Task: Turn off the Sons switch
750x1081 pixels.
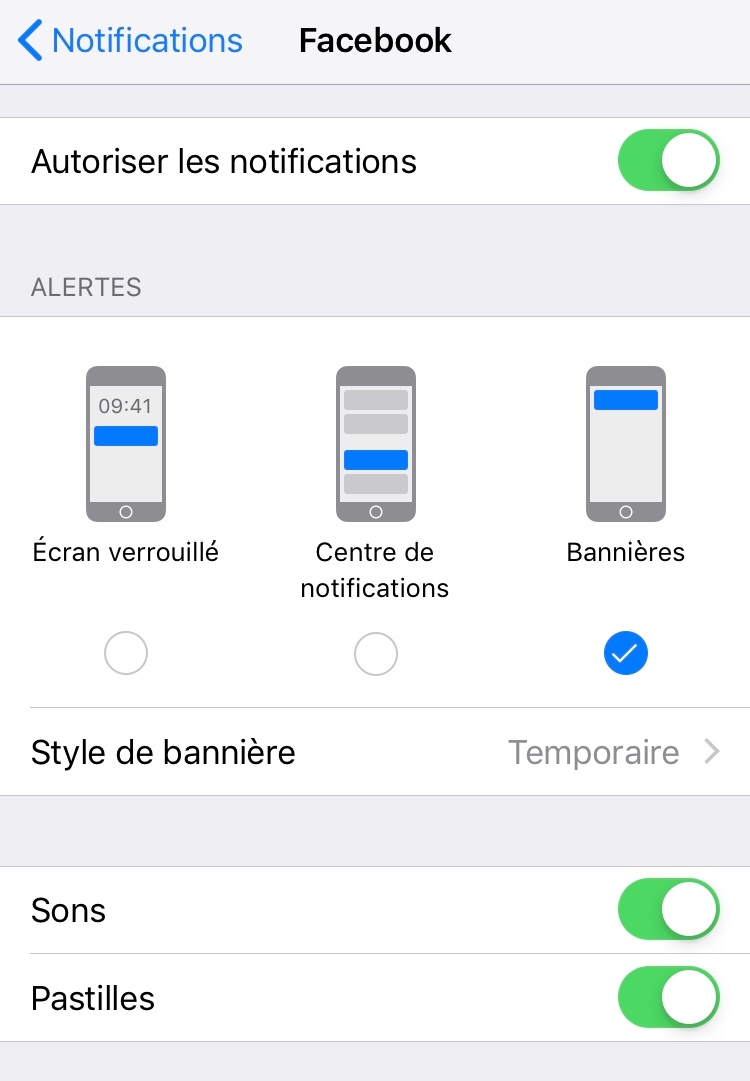Action: coord(668,909)
